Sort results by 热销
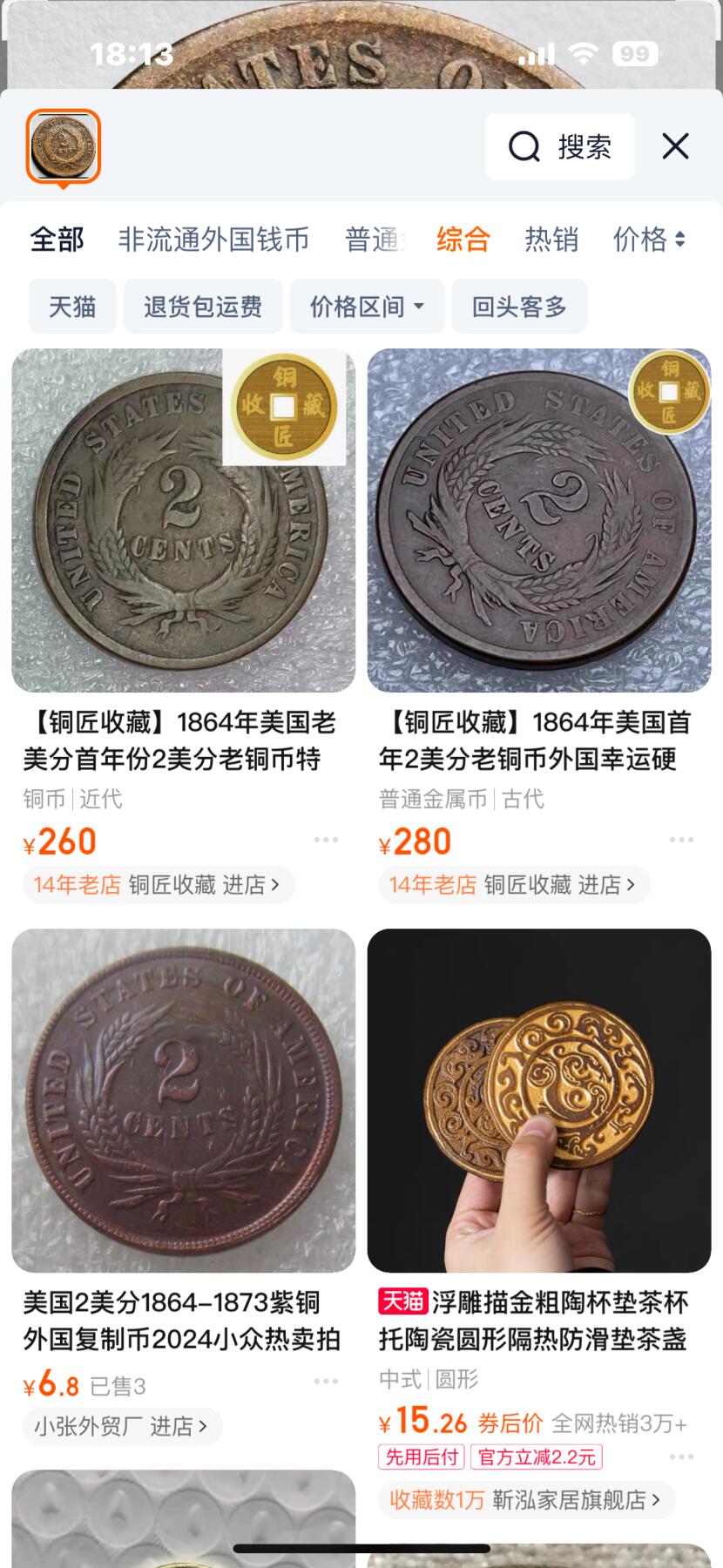Viewport: 723px width, 1568px height. [551, 239]
